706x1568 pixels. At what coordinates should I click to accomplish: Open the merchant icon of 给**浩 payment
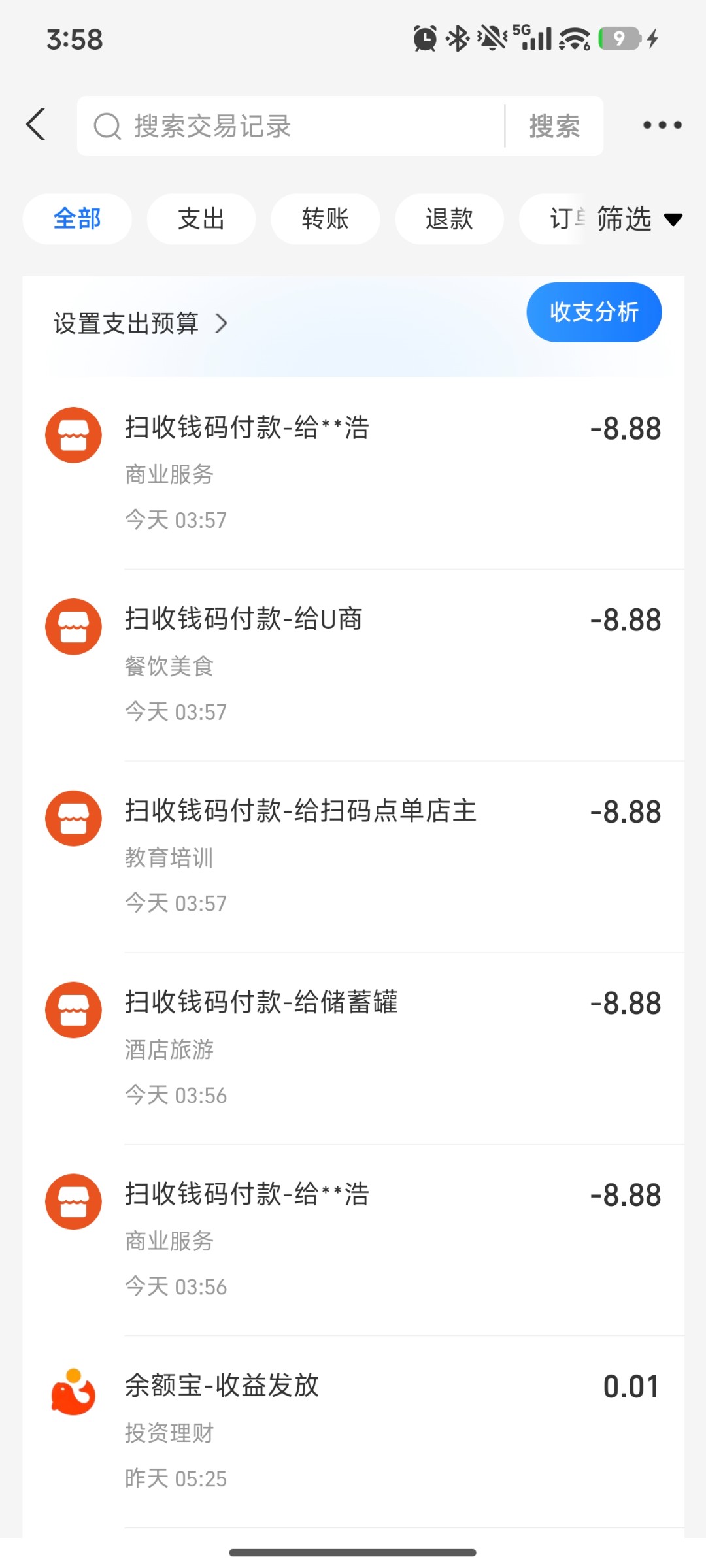tap(73, 434)
